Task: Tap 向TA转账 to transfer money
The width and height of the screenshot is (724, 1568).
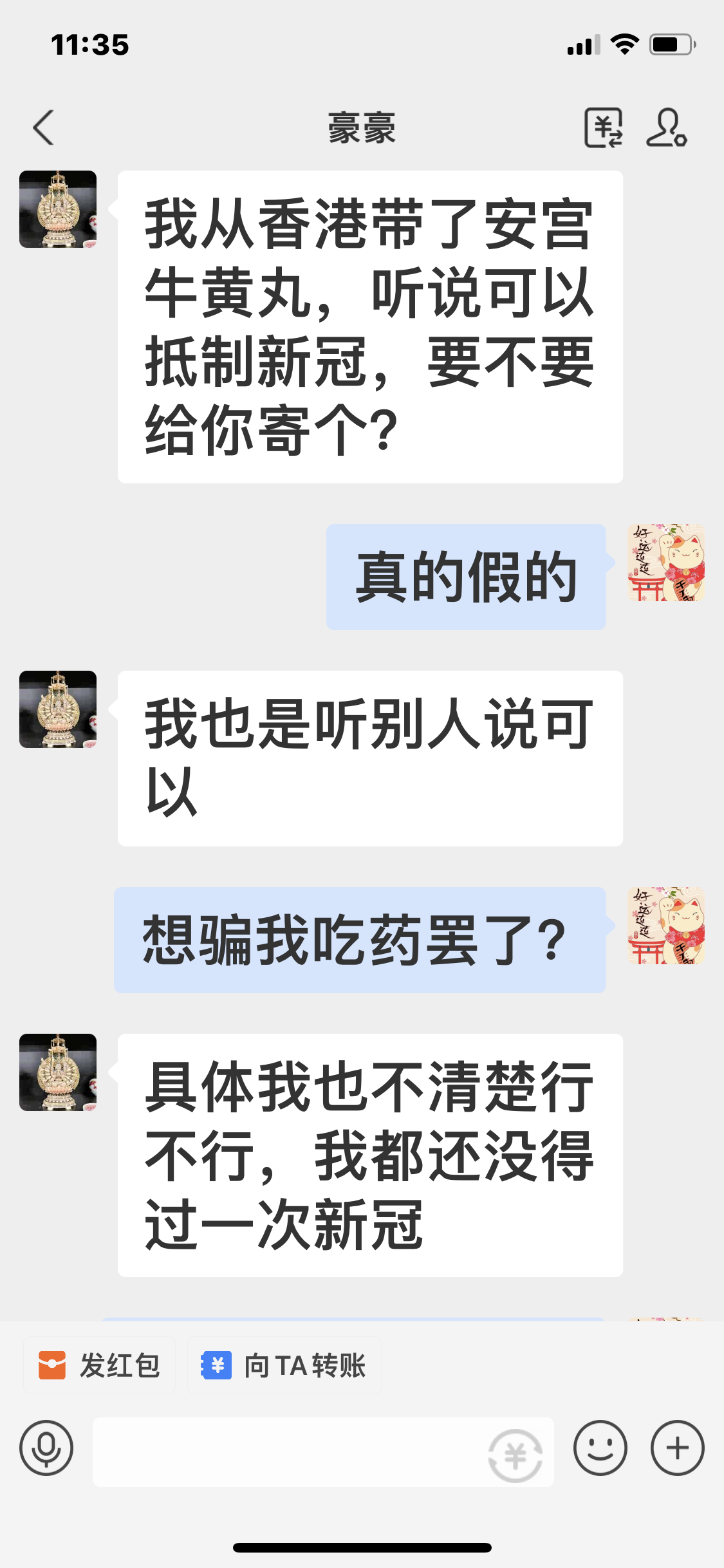Action: (284, 1365)
